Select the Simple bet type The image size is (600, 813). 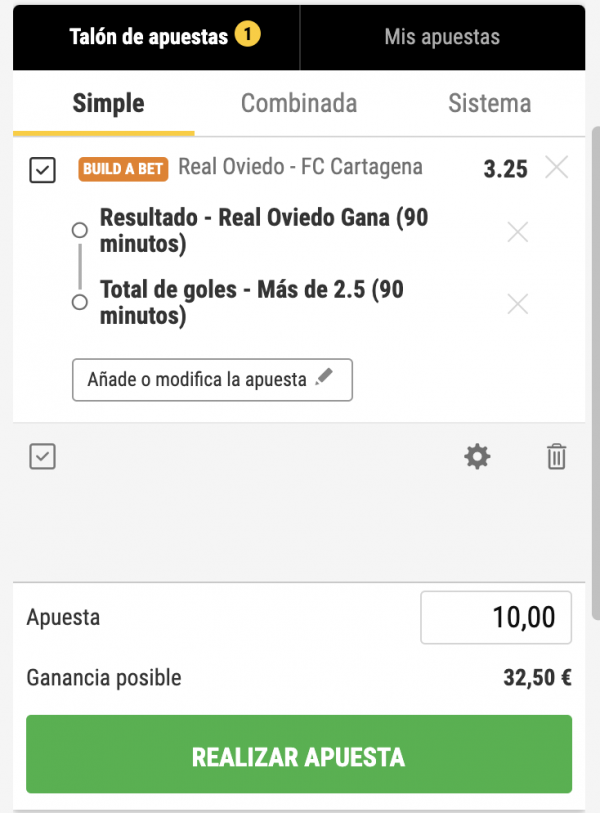pos(108,103)
